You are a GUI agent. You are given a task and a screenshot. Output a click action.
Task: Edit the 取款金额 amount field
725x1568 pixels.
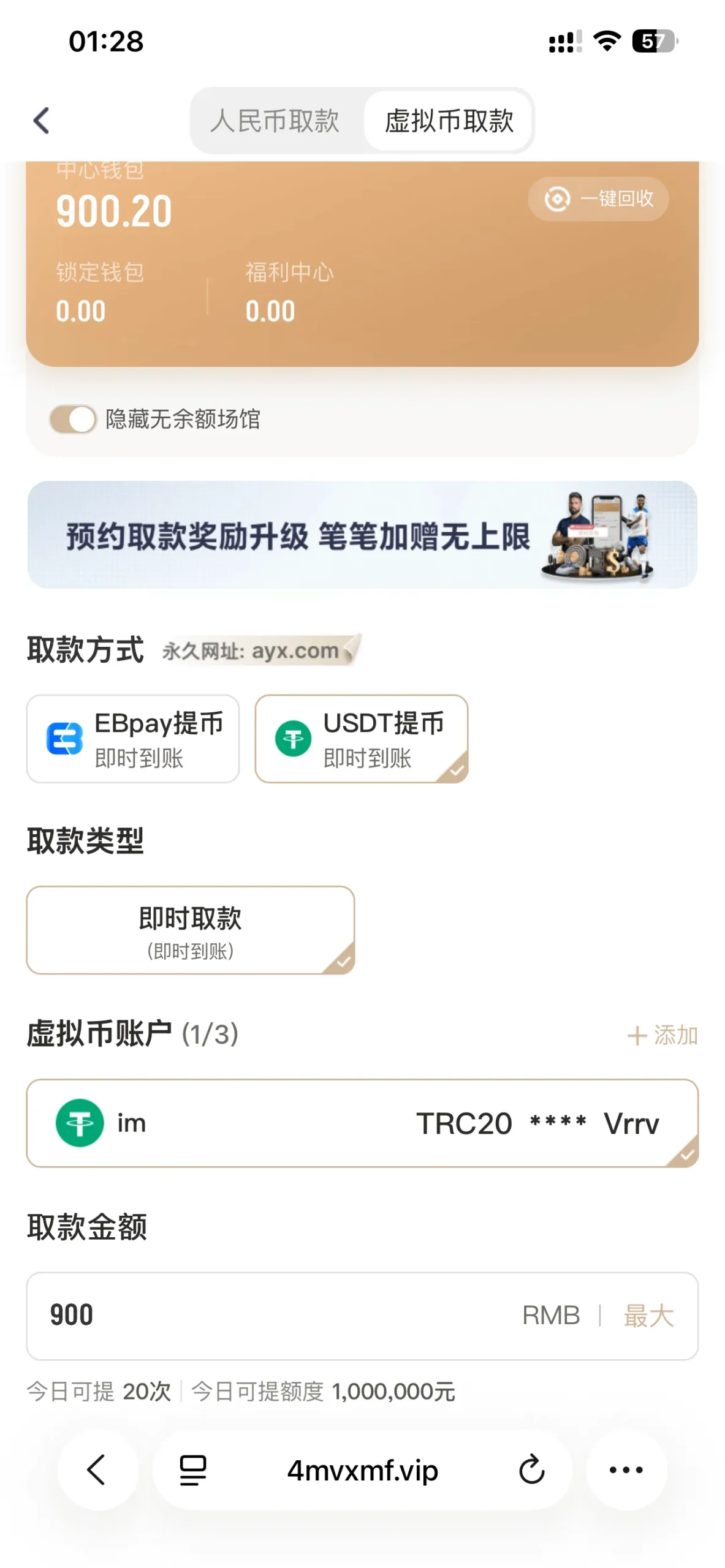(x=270, y=1316)
